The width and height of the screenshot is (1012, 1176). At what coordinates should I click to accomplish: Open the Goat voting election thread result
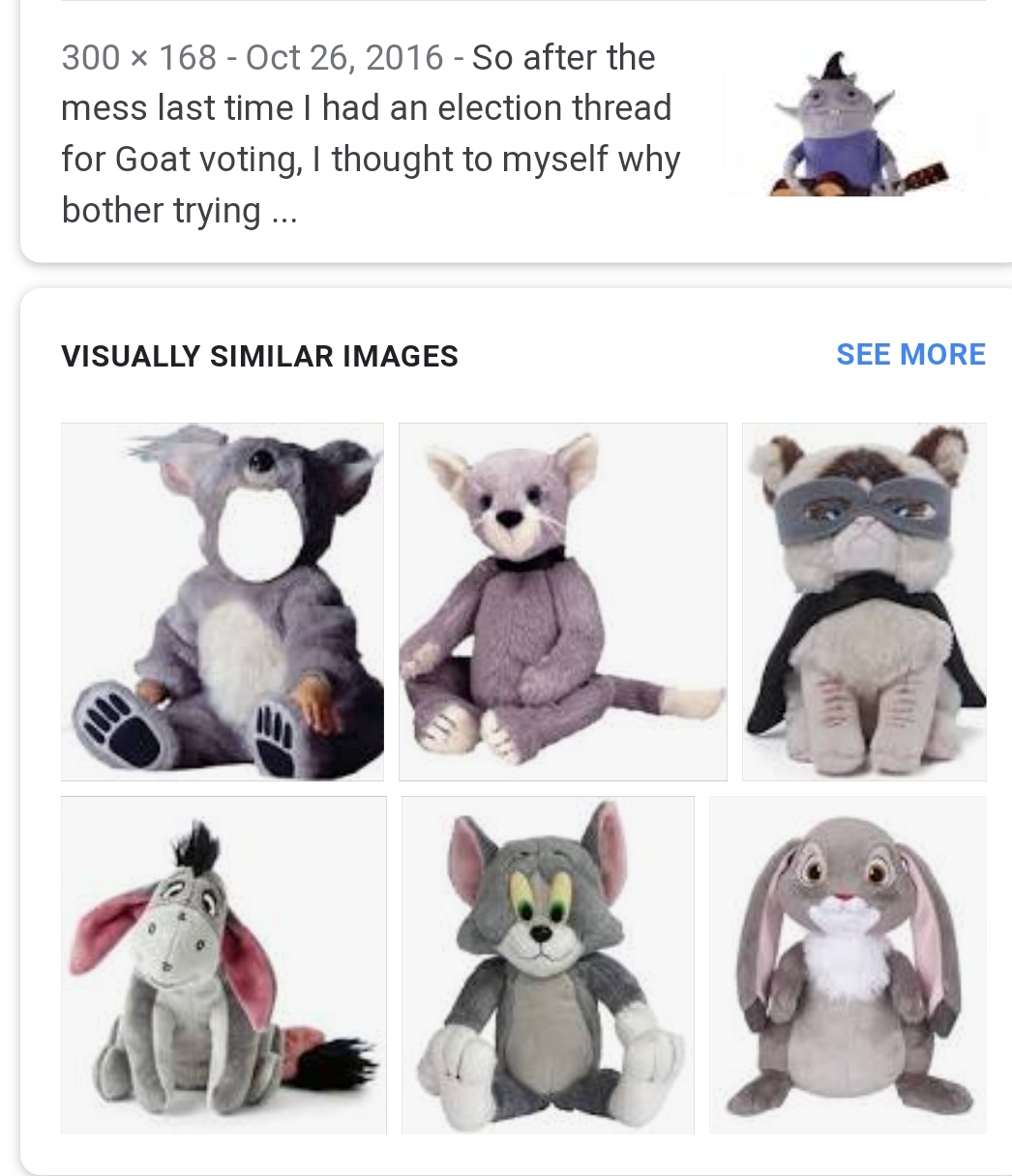pos(372,133)
